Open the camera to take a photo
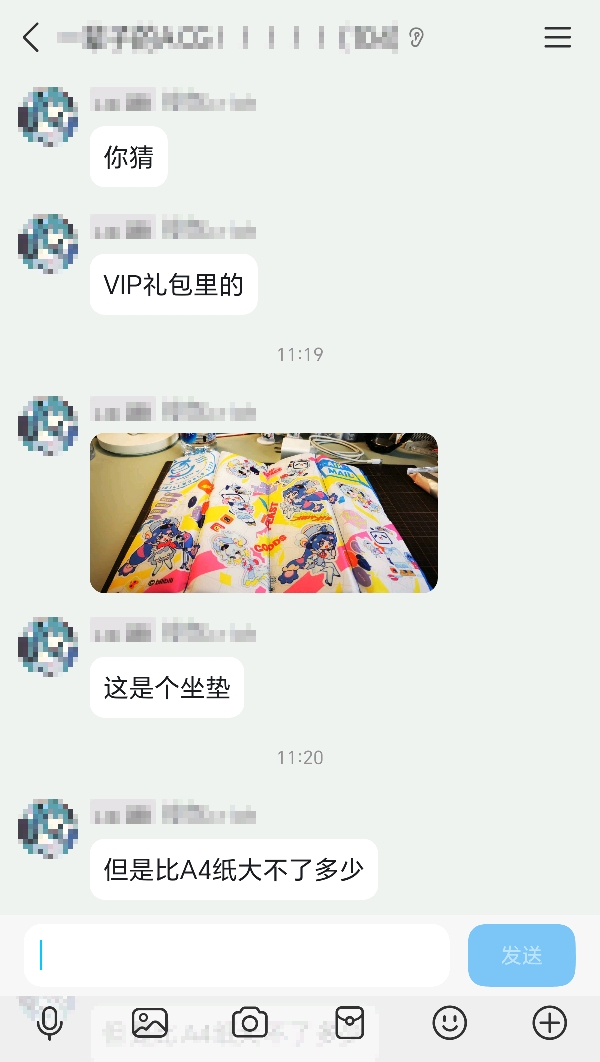The height and width of the screenshot is (1062, 600). pyautogui.click(x=250, y=1023)
